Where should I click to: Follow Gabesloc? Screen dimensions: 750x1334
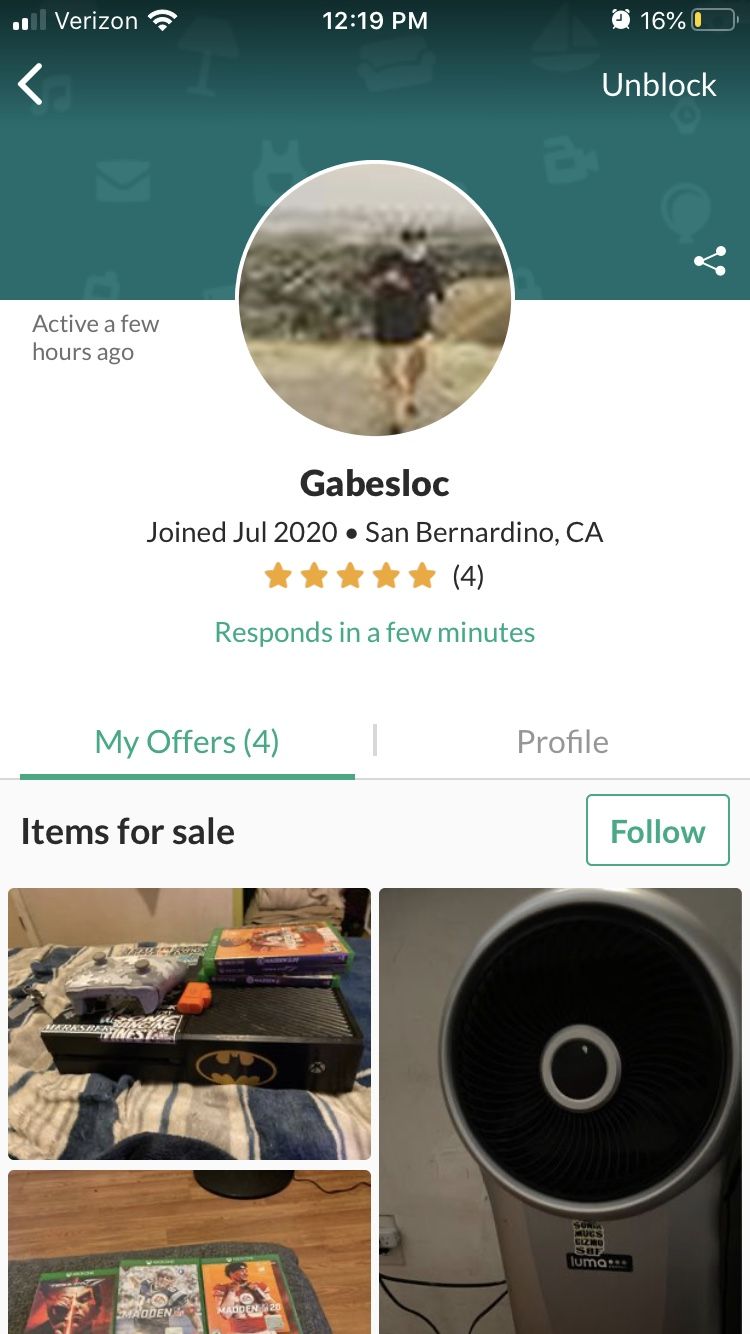tap(657, 830)
